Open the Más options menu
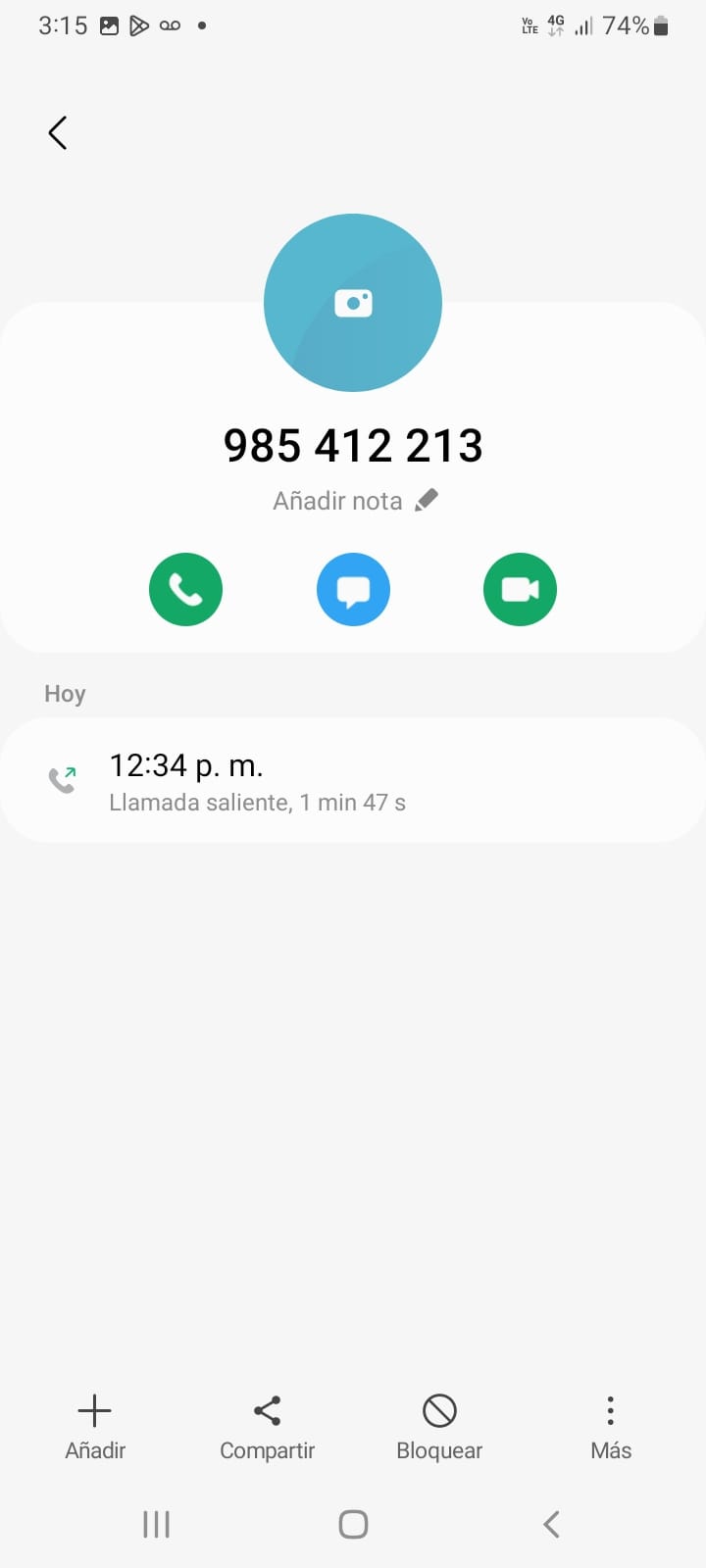Screen dimensions: 706x1568 pos(610,1428)
